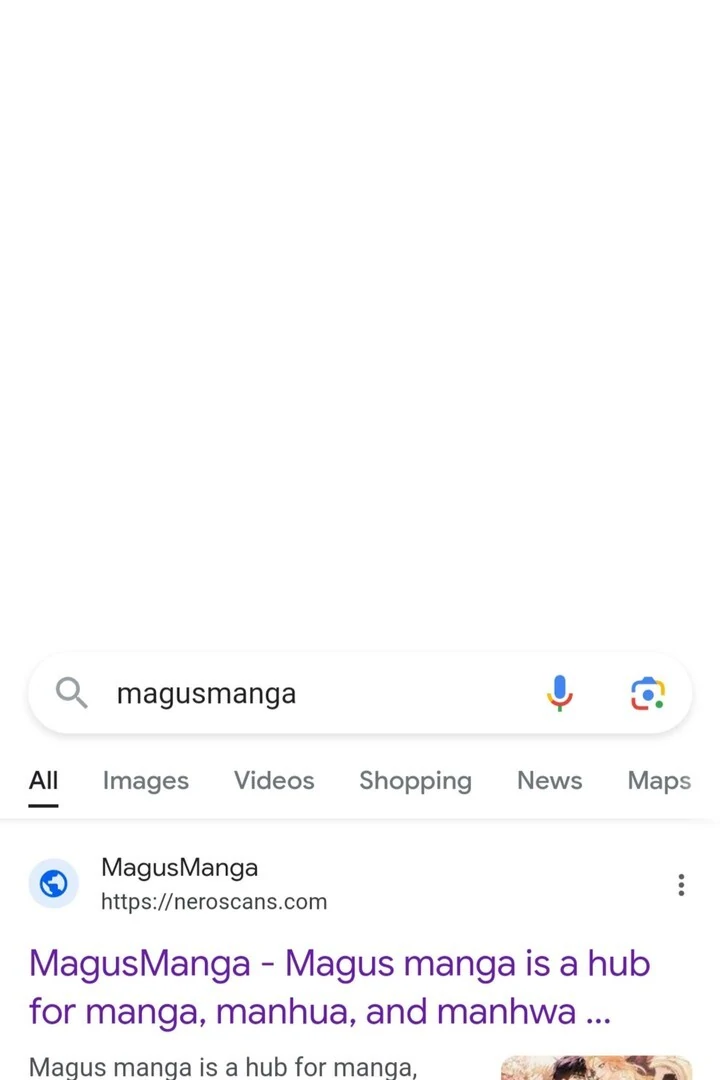
Task: Switch to the News tab
Action: click(x=549, y=781)
